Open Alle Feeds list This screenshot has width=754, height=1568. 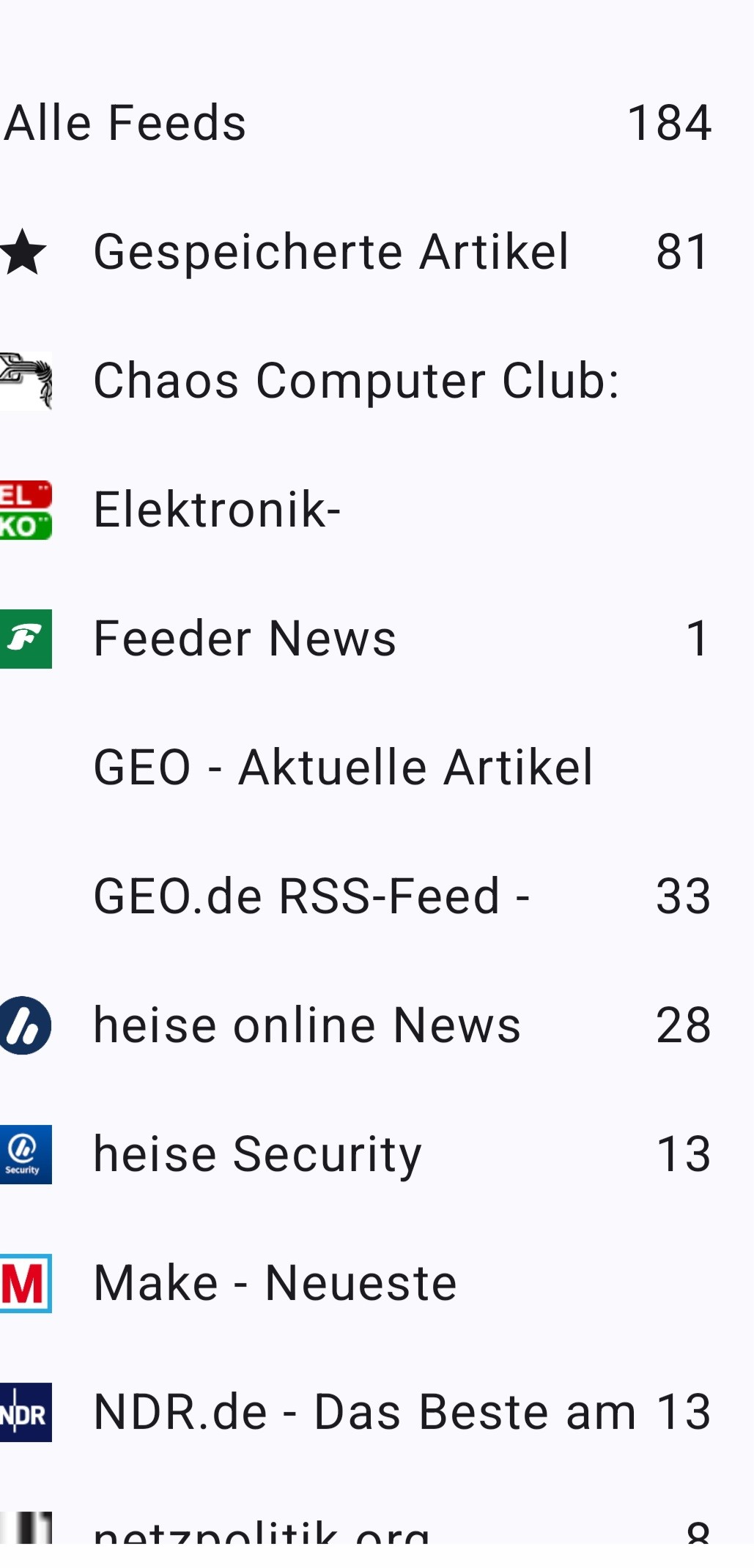click(377, 122)
